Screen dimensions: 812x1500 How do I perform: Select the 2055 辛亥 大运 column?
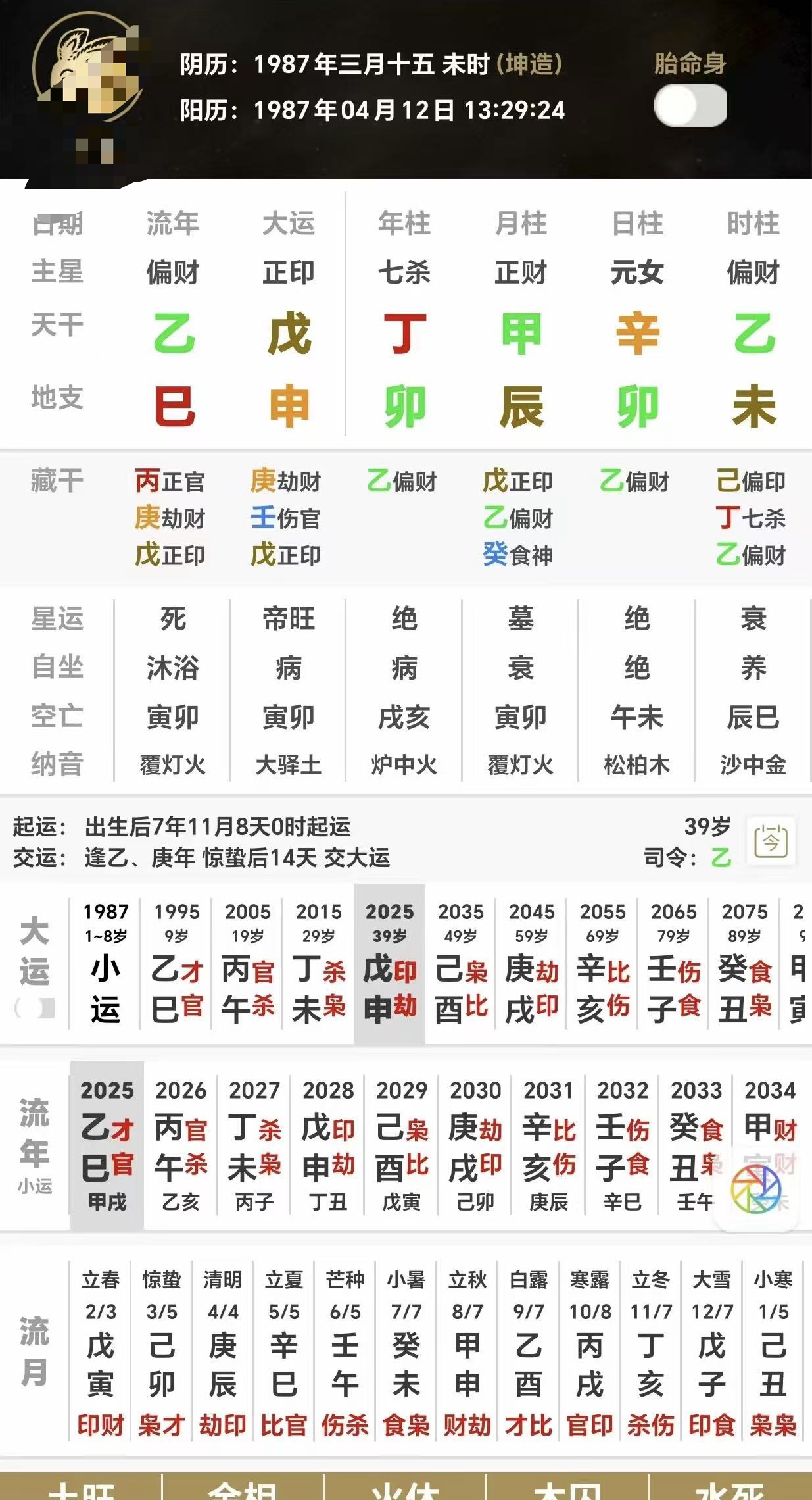[x=603, y=964]
